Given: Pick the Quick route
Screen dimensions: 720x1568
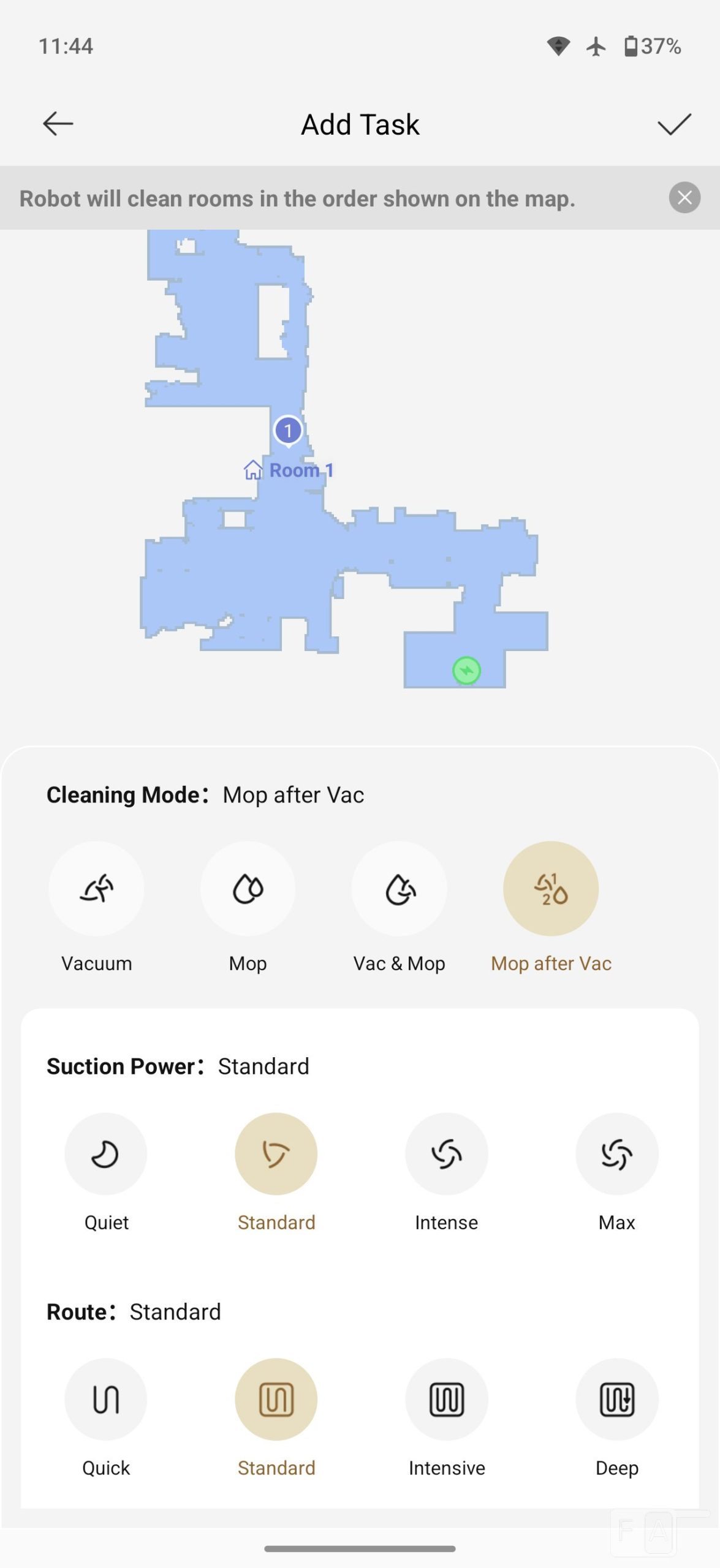Looking at the screenshot, I should (106, 1400).
